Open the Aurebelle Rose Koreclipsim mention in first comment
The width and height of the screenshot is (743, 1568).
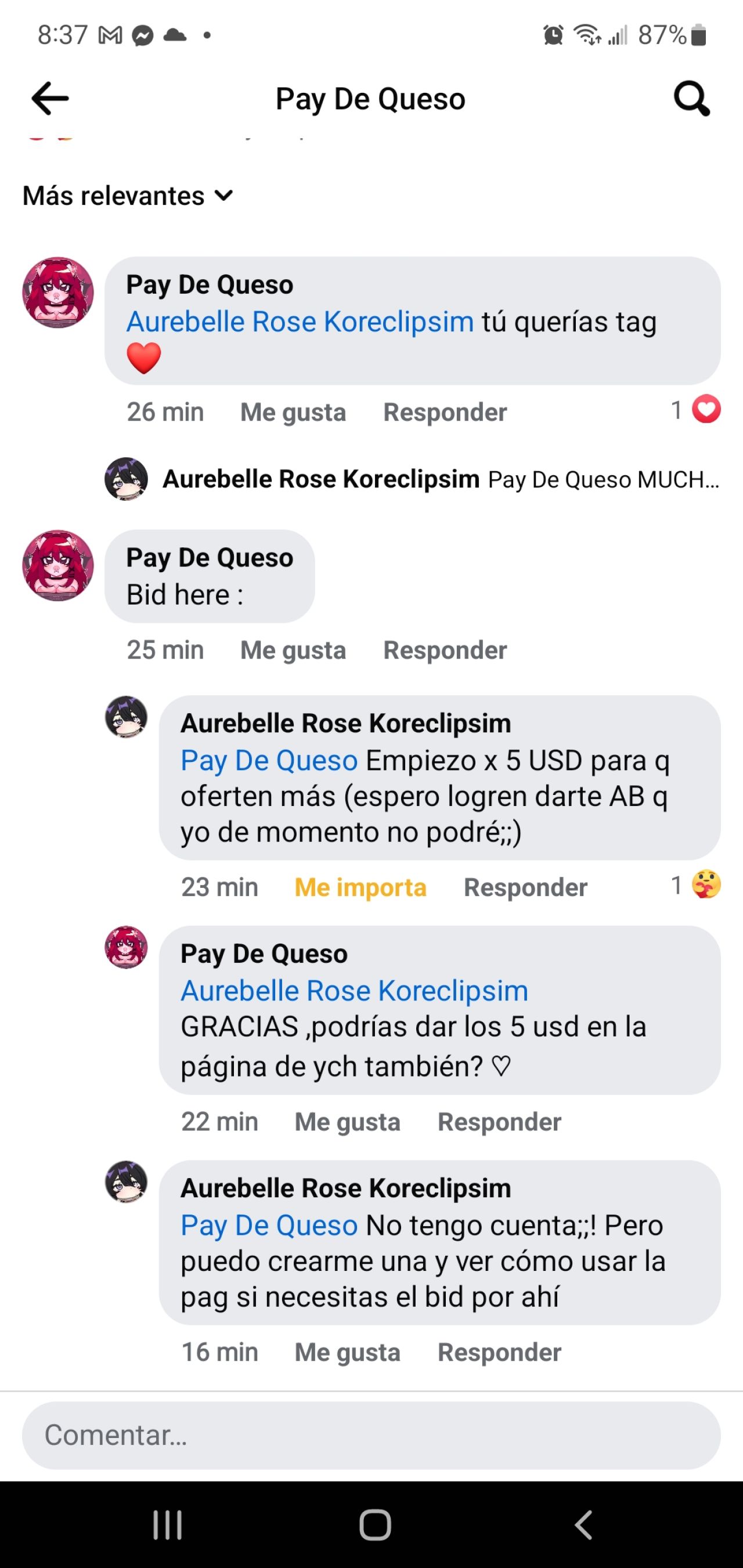coord(300,322)
